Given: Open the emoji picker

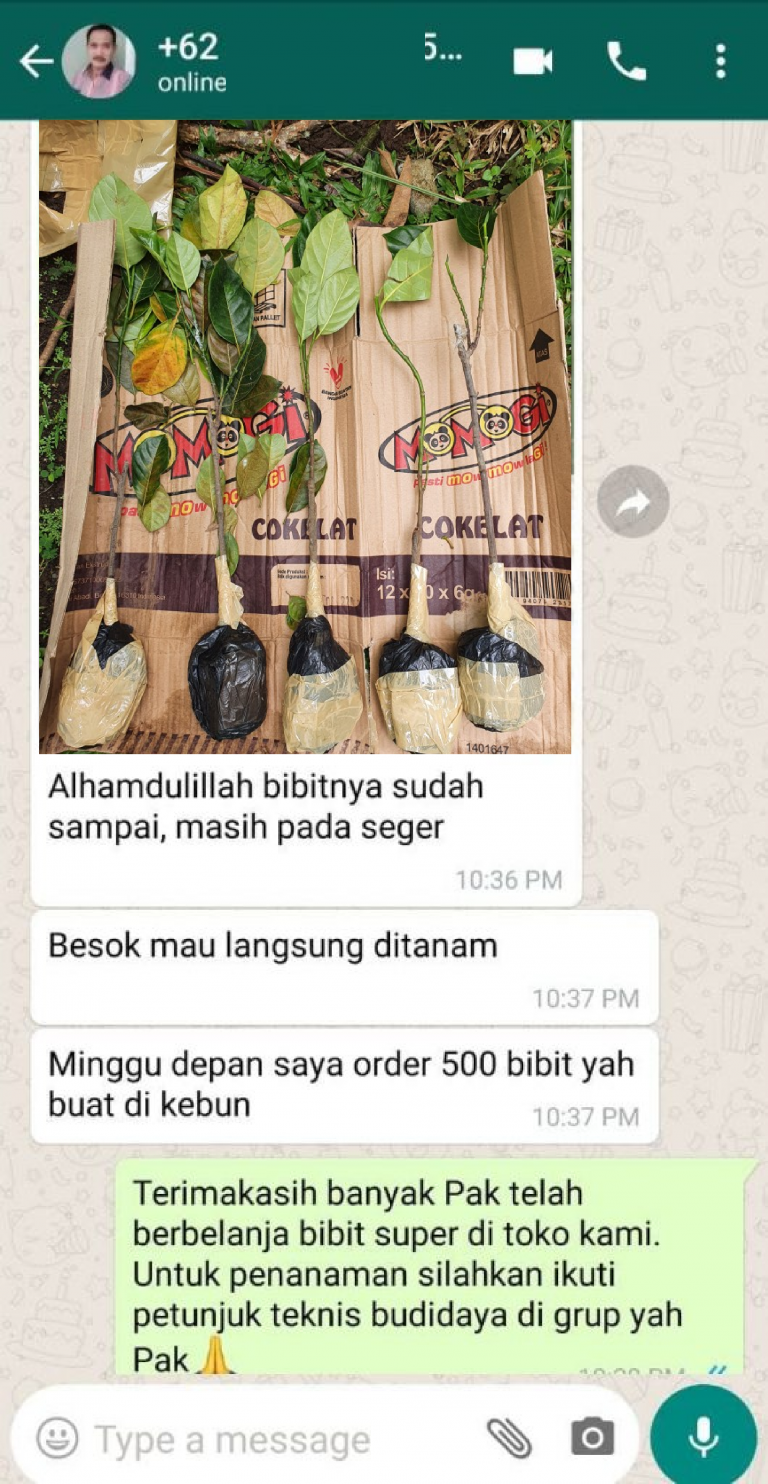Looking at the screenshot, I should [57, 1438].
